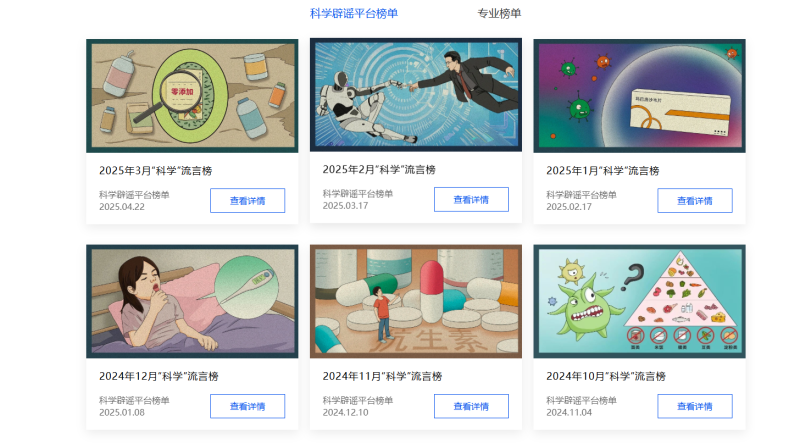Switch to the 科学辟谣平台榜单 tab

point(353,14)
